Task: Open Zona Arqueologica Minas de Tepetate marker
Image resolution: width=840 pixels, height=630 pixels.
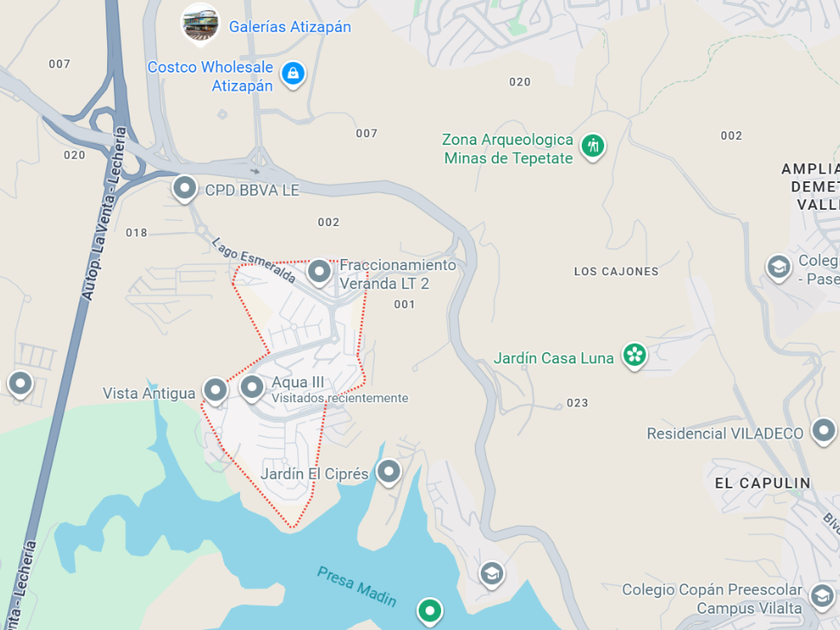Action: (x=592, y=147)
